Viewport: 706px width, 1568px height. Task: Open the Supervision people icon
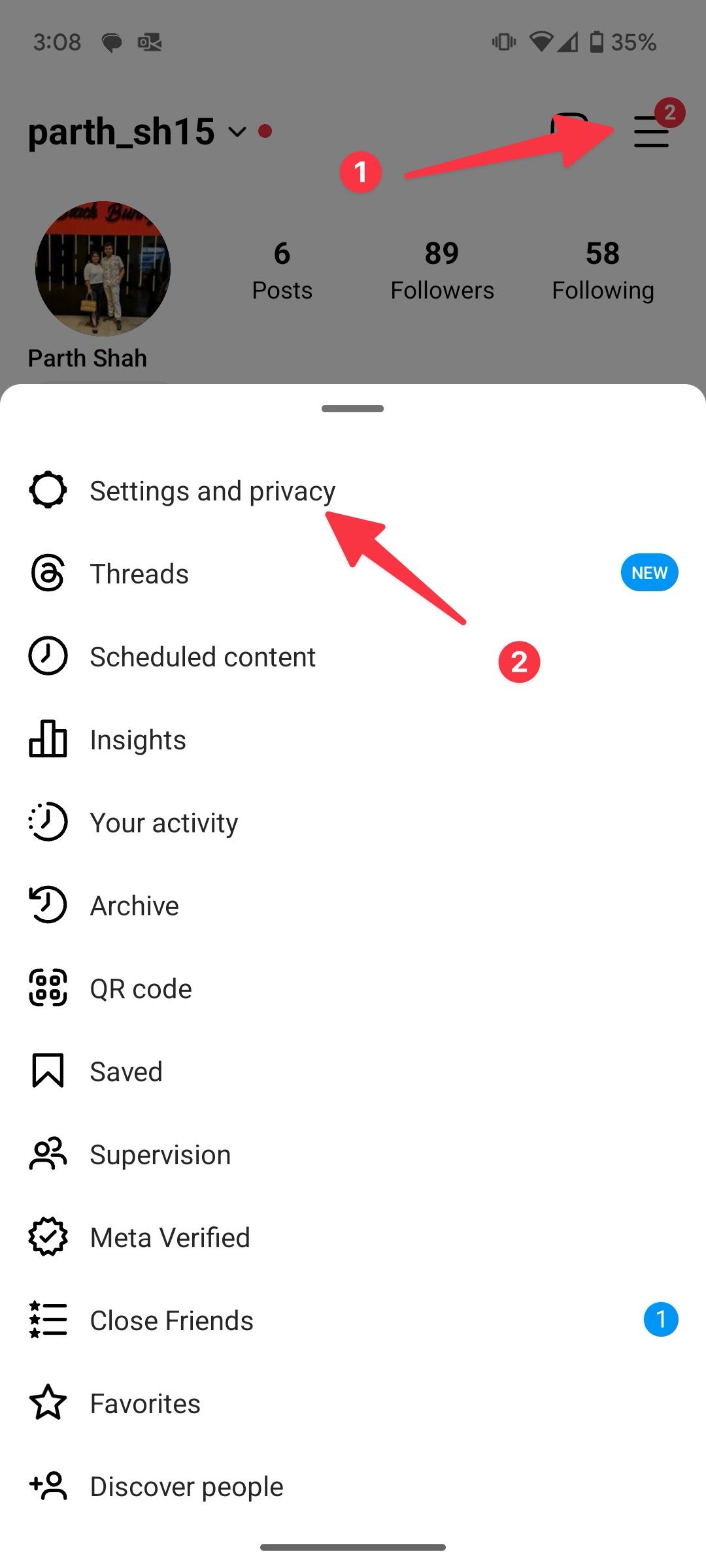(47, 1154)
